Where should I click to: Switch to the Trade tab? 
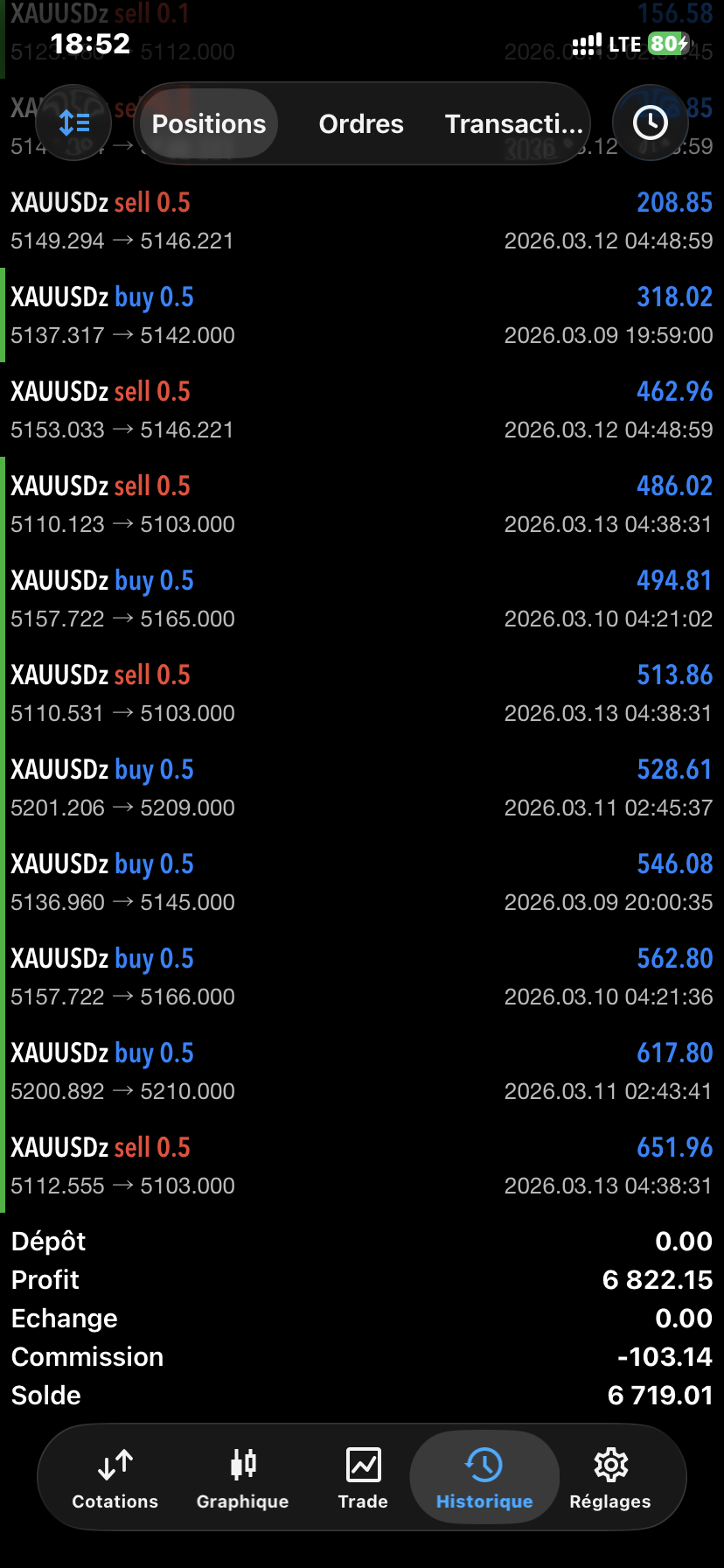[x=363, y=1478]
